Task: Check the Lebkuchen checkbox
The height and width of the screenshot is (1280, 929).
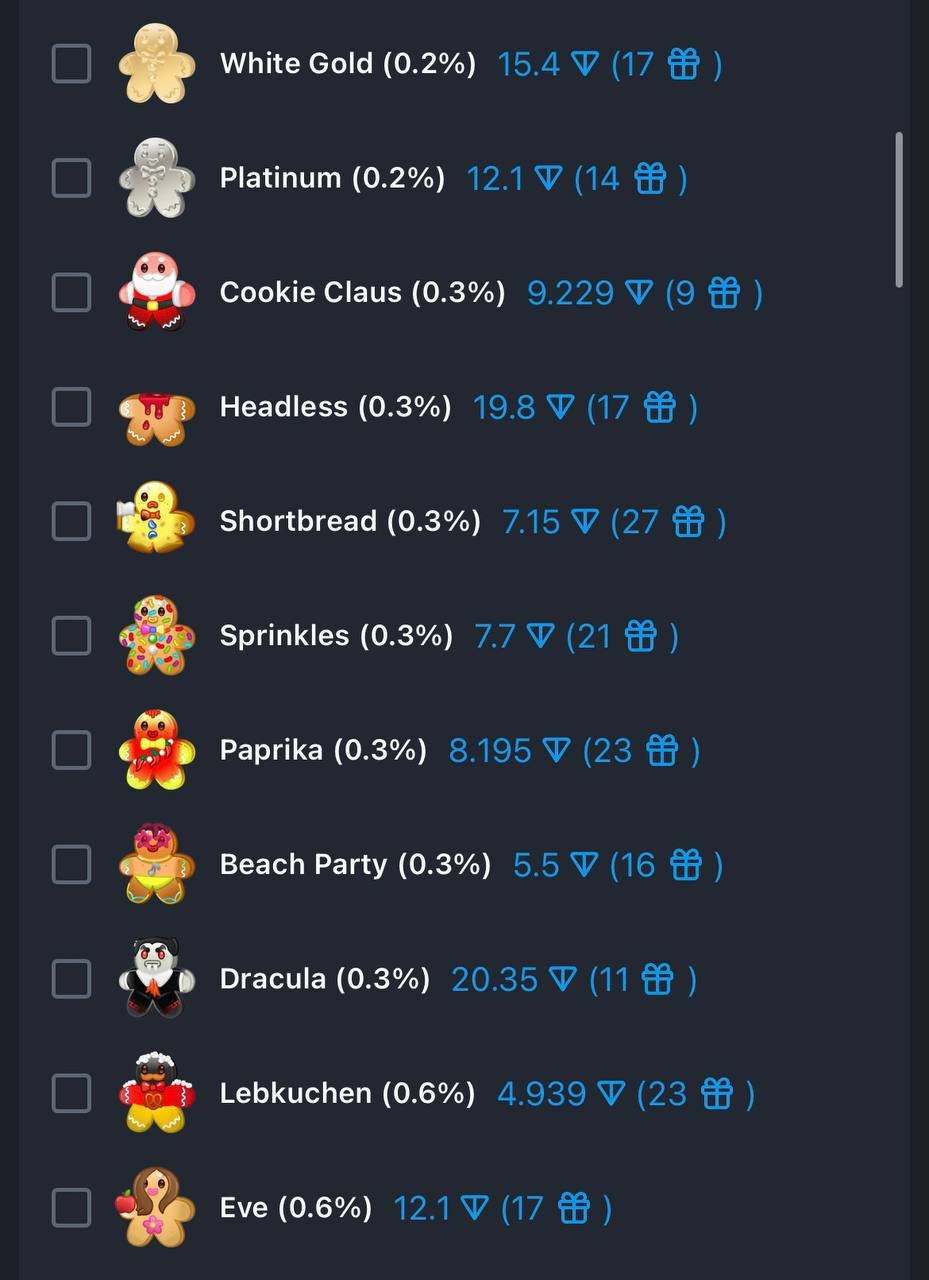Action: click(x=71, y=1093)
